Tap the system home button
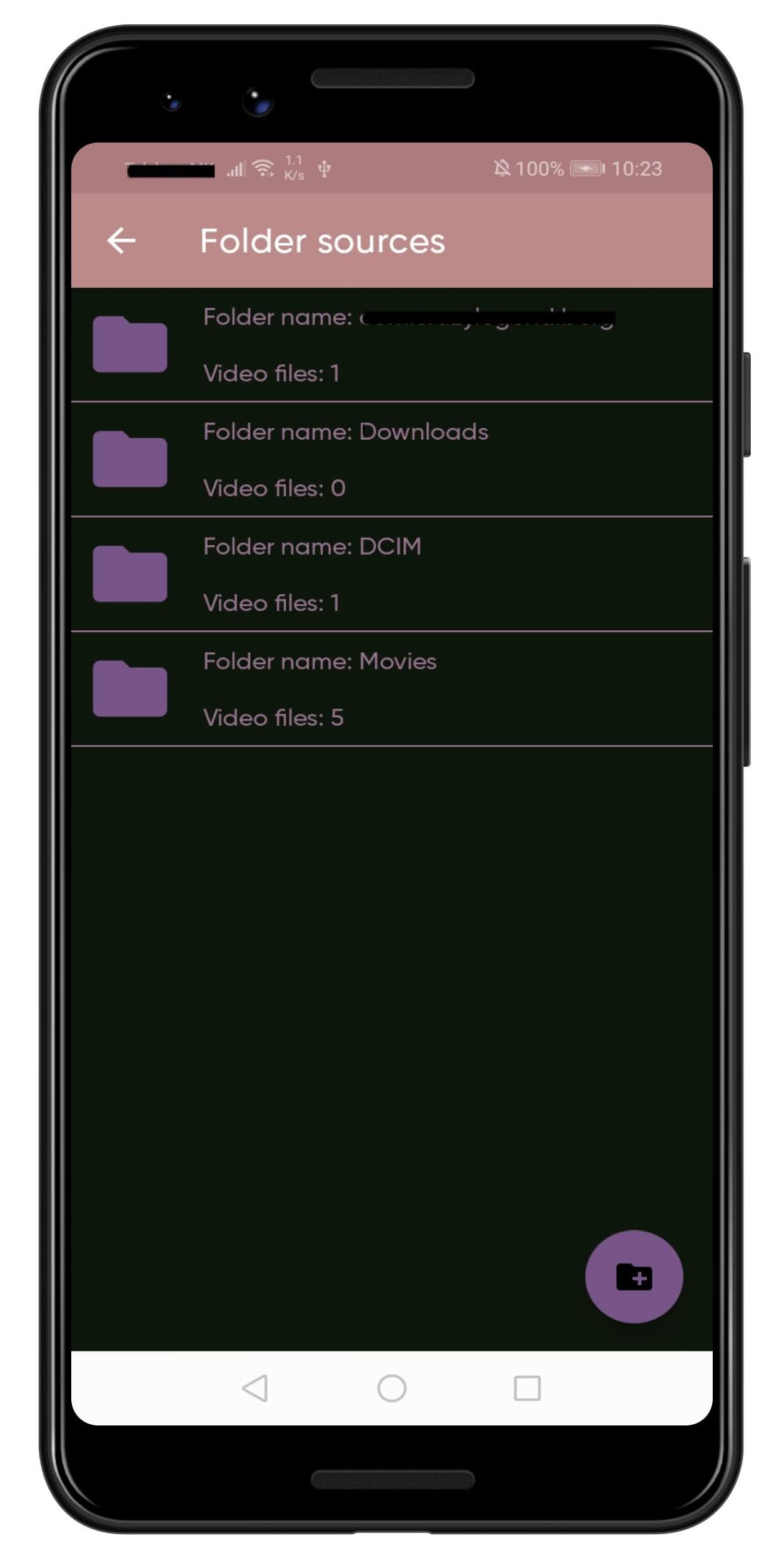Screen dimensions: 784x1568 coord(392,1388)
